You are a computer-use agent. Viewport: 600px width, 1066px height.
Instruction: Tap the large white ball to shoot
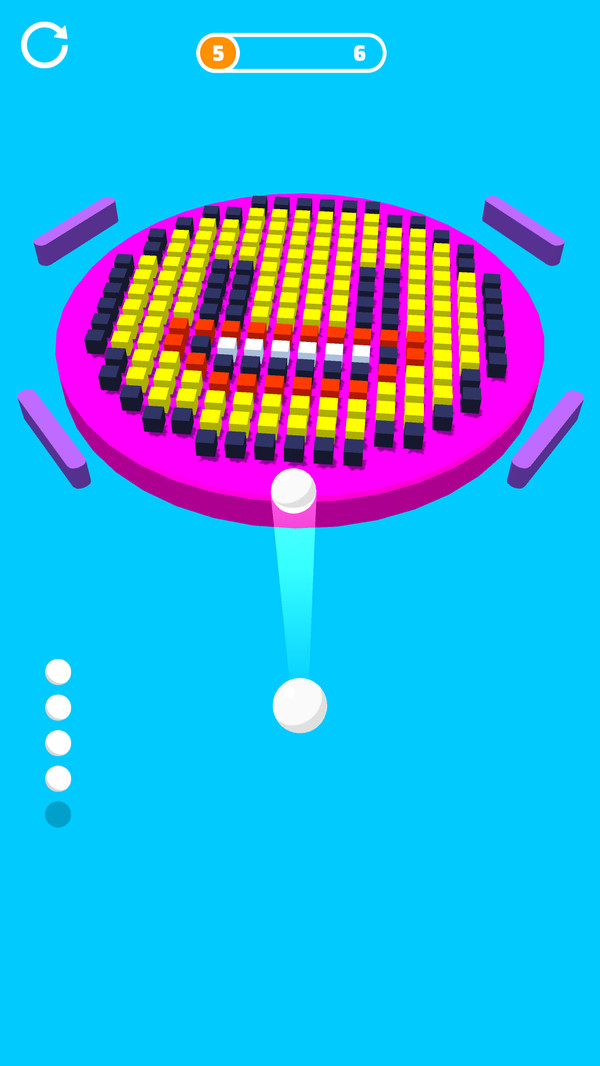point(300,705)
